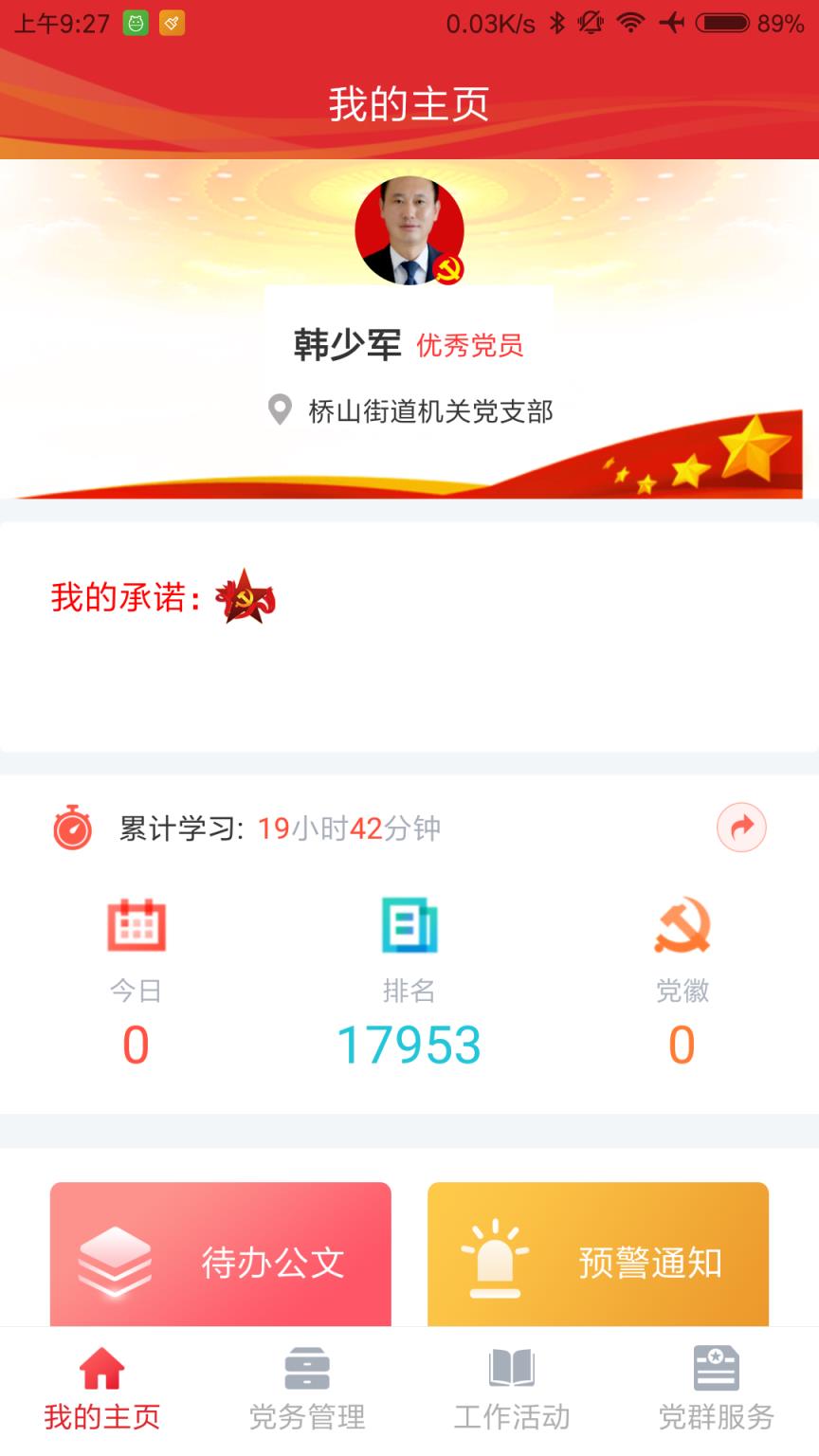Click the 优秀党员 label beside the name
This screenshot has width=819, height=1456.
(x=472, y=345)
